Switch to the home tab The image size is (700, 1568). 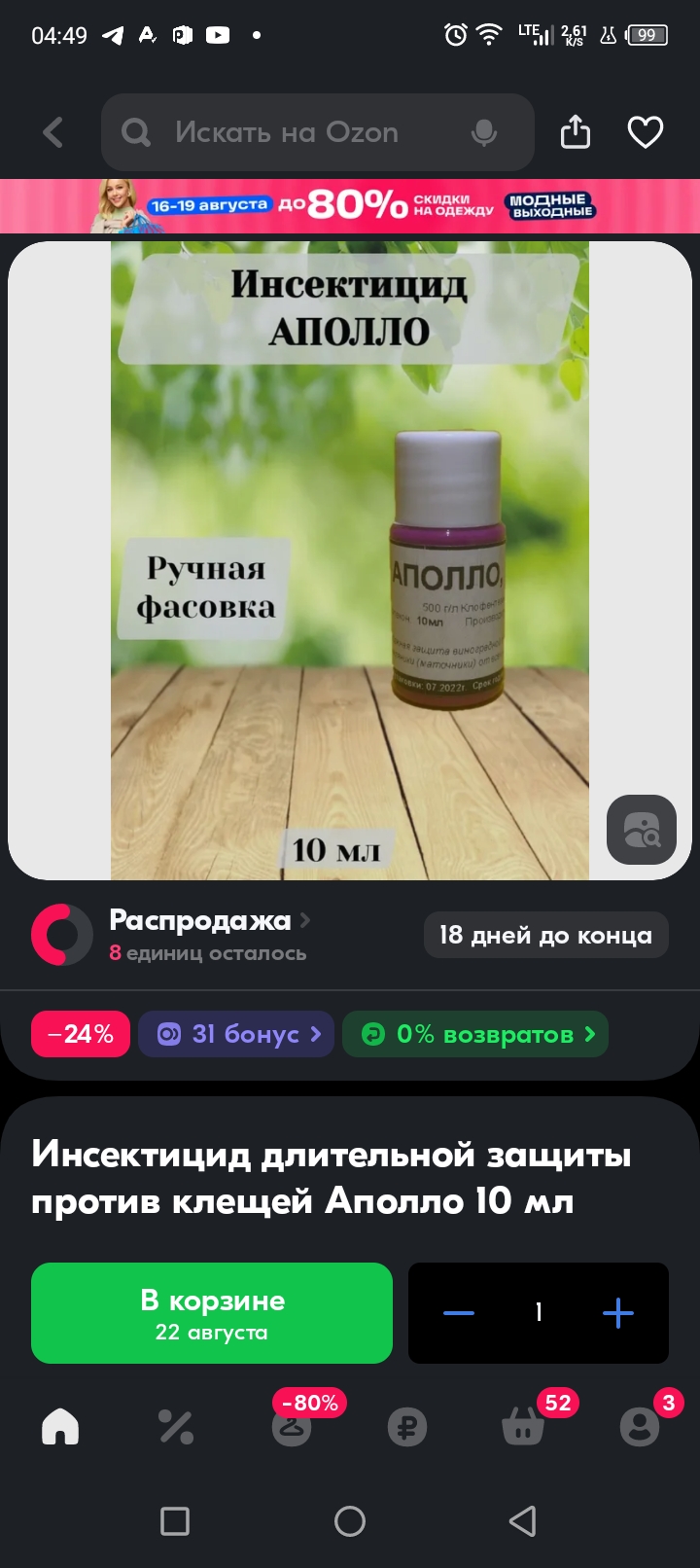[60, 1427]
